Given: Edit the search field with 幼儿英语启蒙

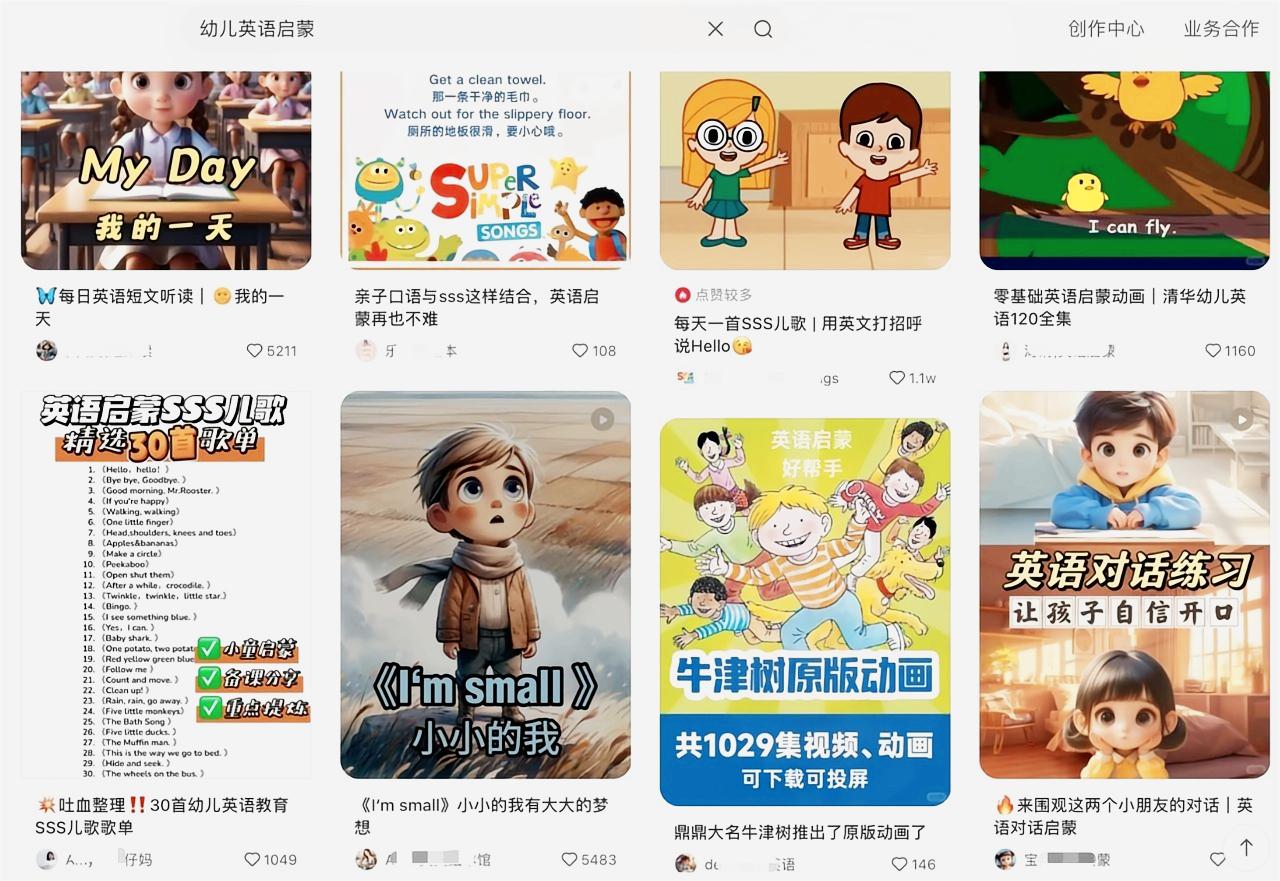Looking at the screenshot, I should (400, 29).
